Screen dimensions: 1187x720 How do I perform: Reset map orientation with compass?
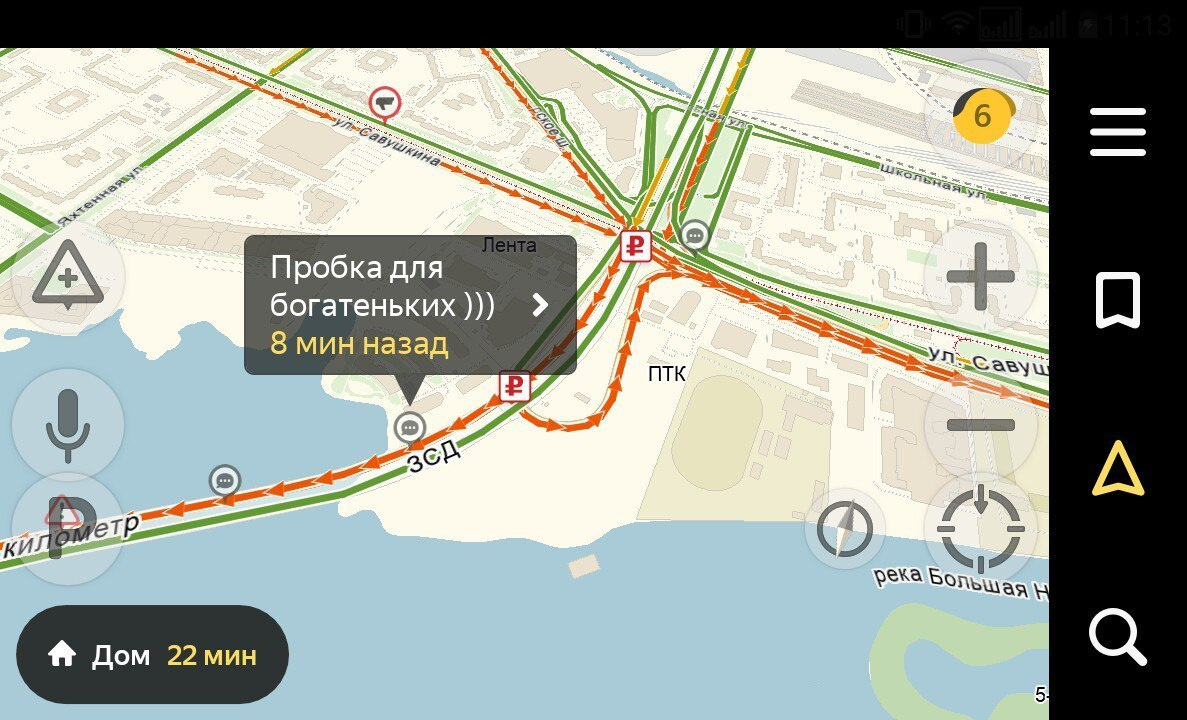coord(844,529)
